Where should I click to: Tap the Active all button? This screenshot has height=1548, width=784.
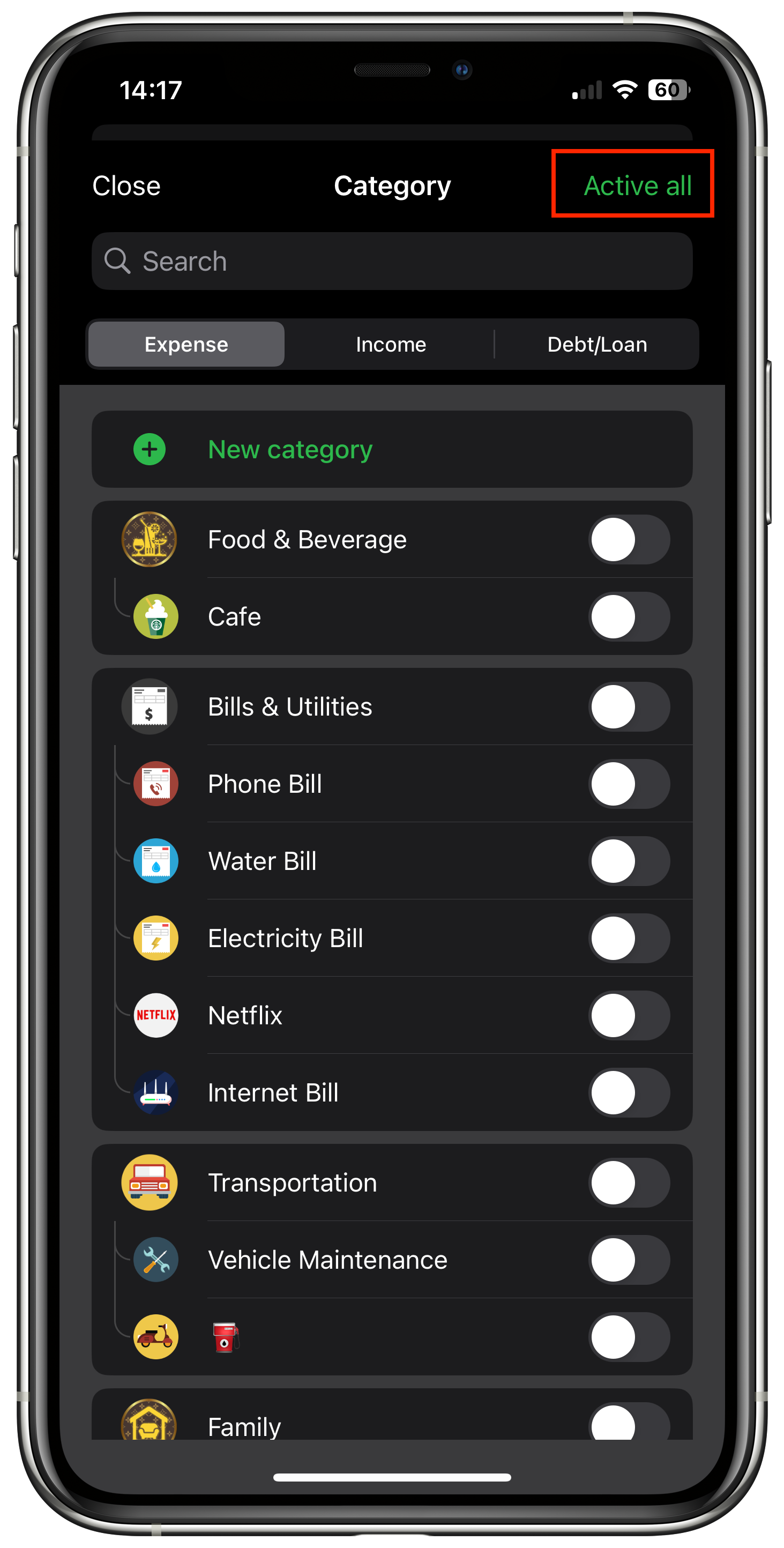tap(637, 185)
